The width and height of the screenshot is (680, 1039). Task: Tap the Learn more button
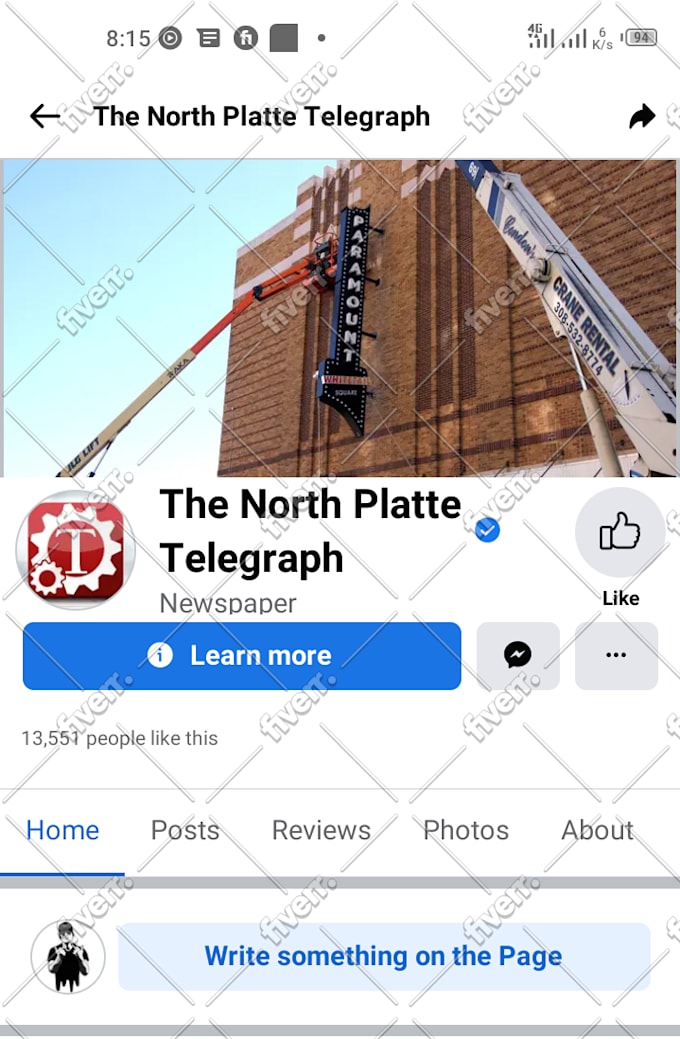point(242,656)
